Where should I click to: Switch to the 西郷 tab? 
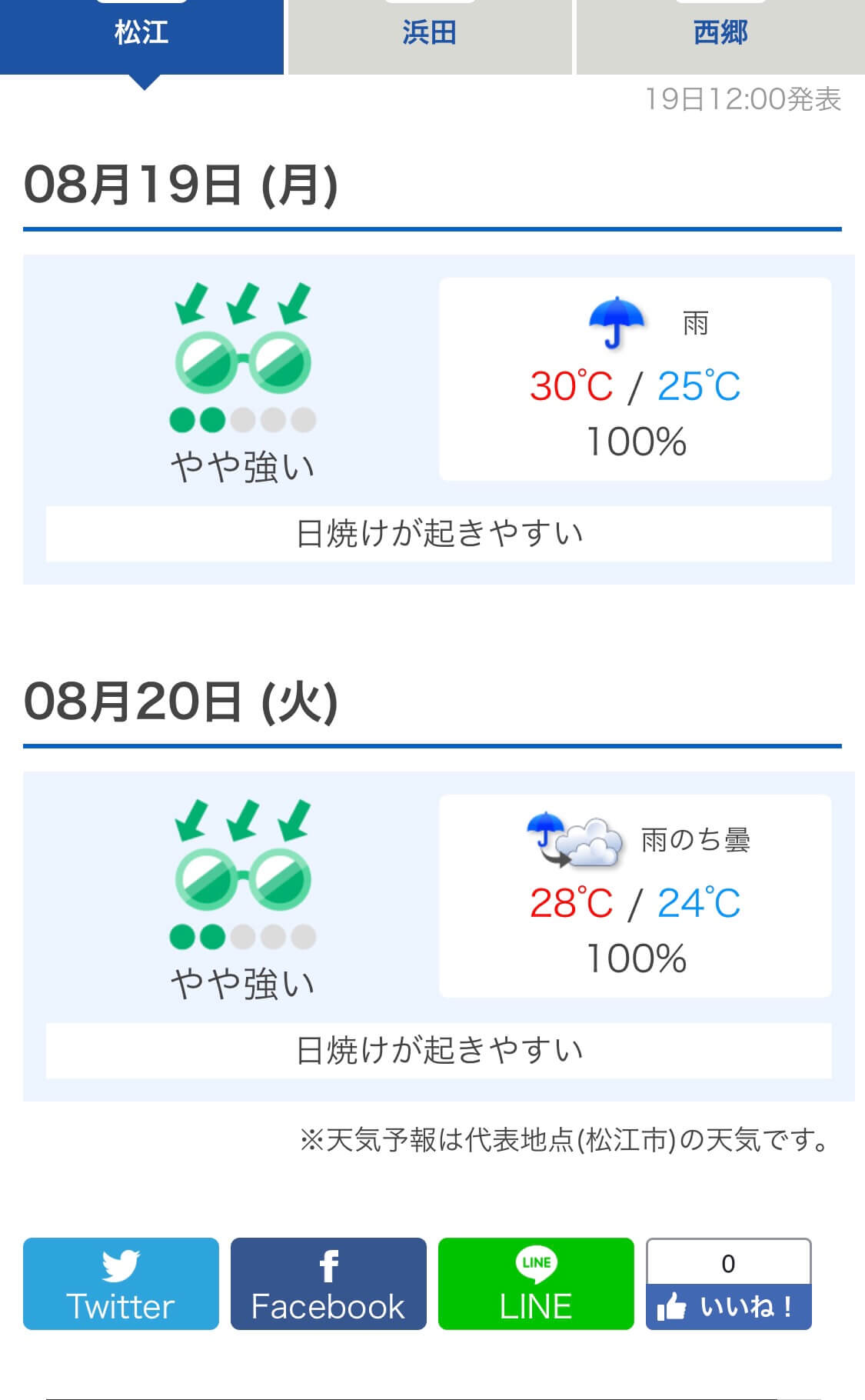tap(720, 36)
